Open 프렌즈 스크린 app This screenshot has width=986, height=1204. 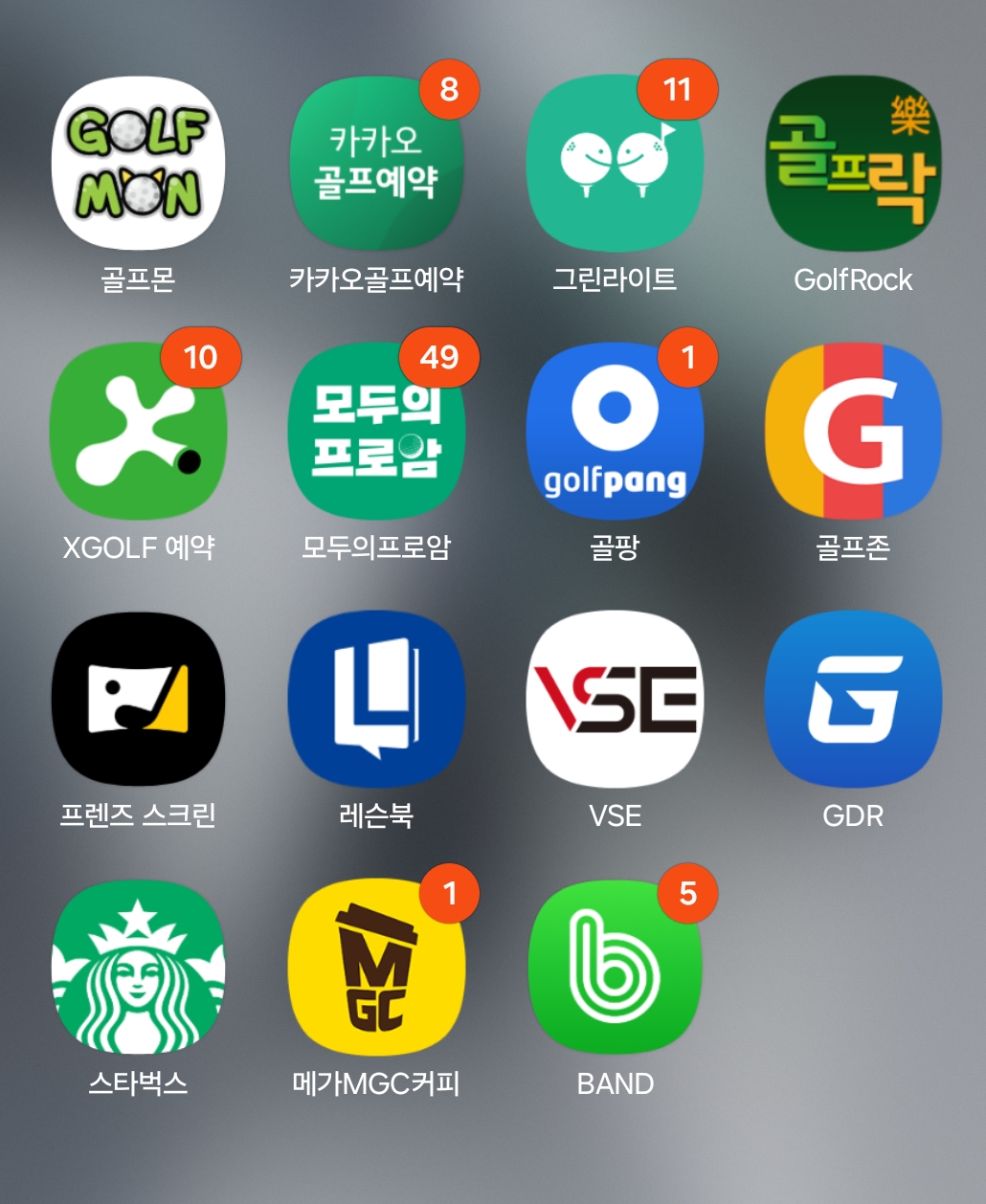(x=138, y=699)
